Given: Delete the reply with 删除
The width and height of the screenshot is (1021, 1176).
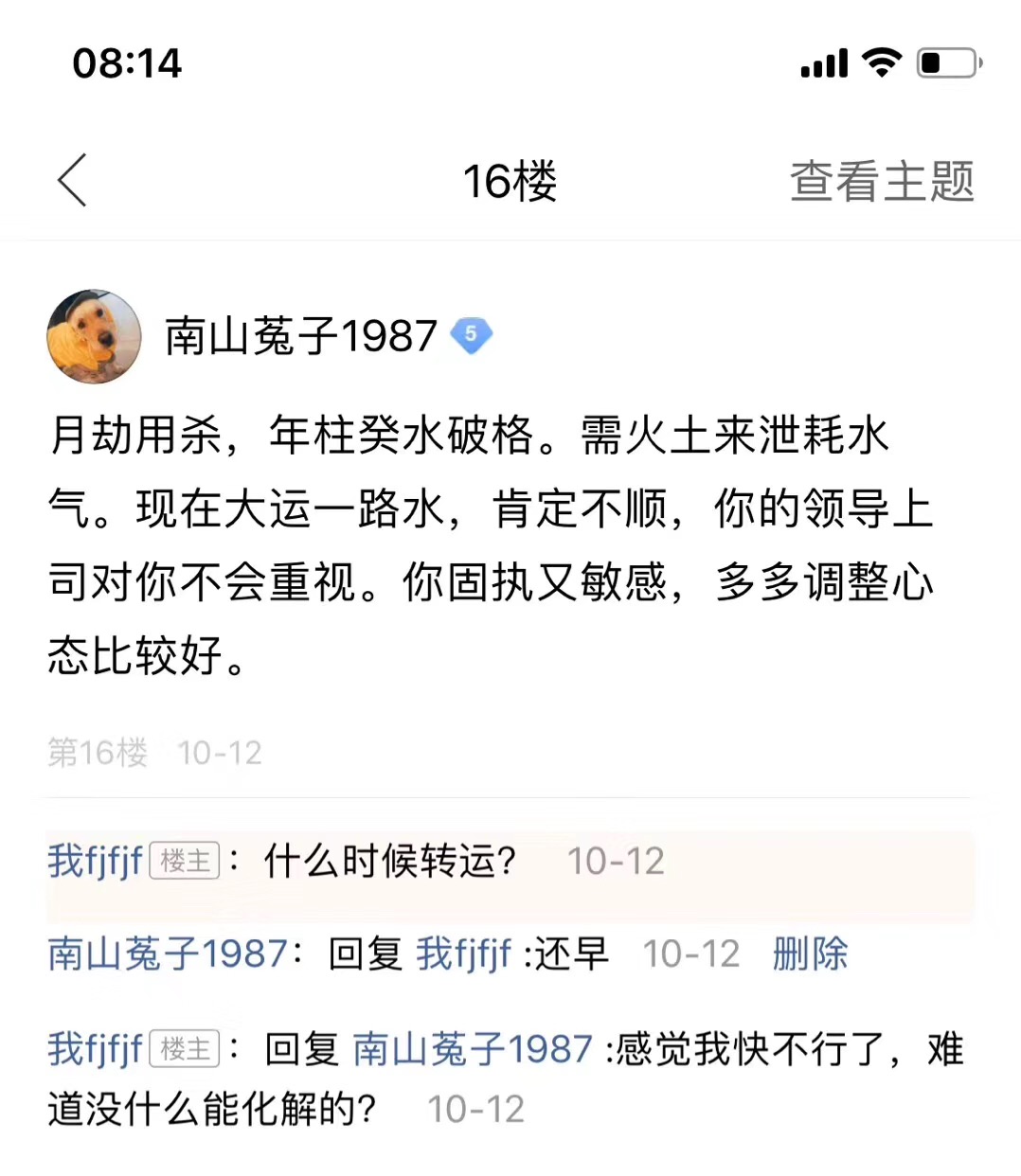Looking at the screenshot, I should point(810,953).
